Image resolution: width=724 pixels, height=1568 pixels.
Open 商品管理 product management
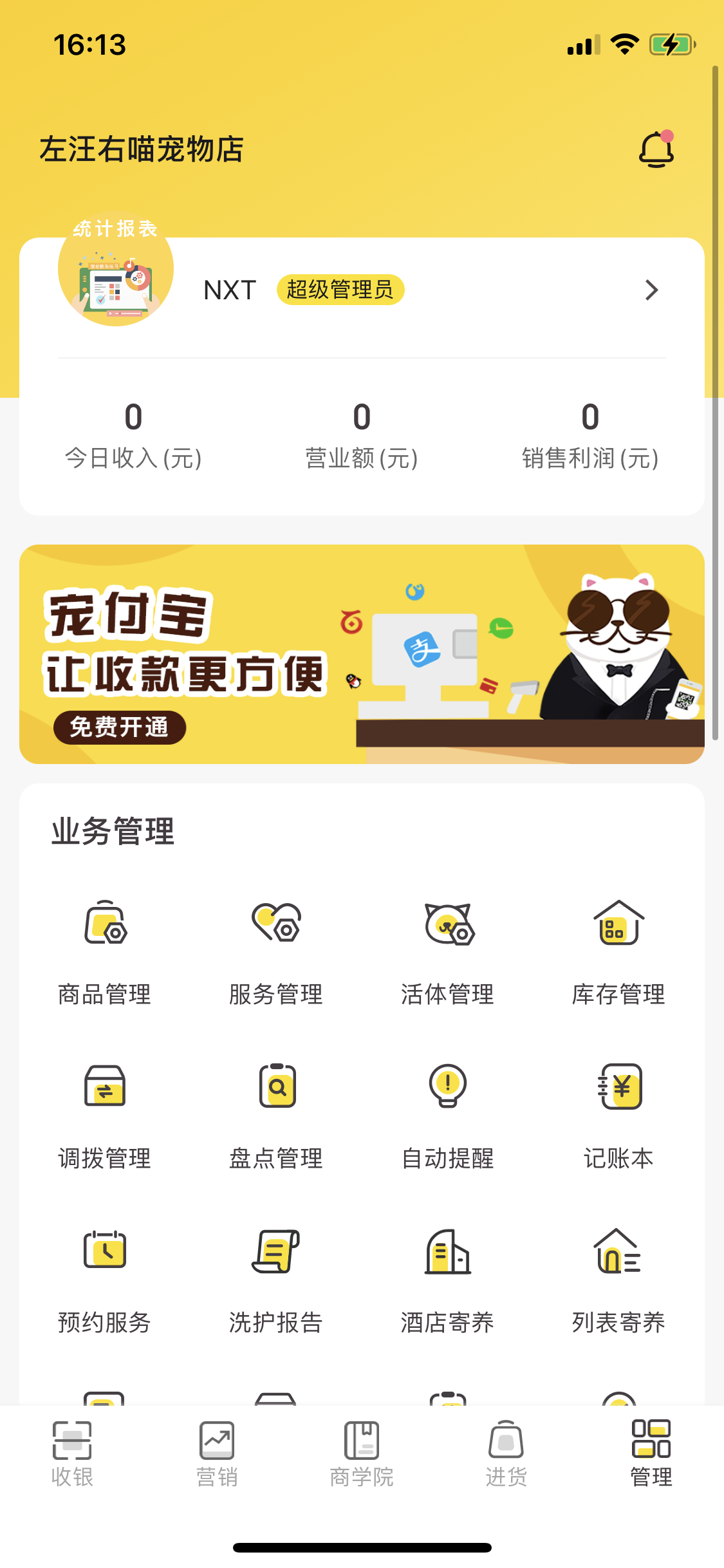[105, 951]
